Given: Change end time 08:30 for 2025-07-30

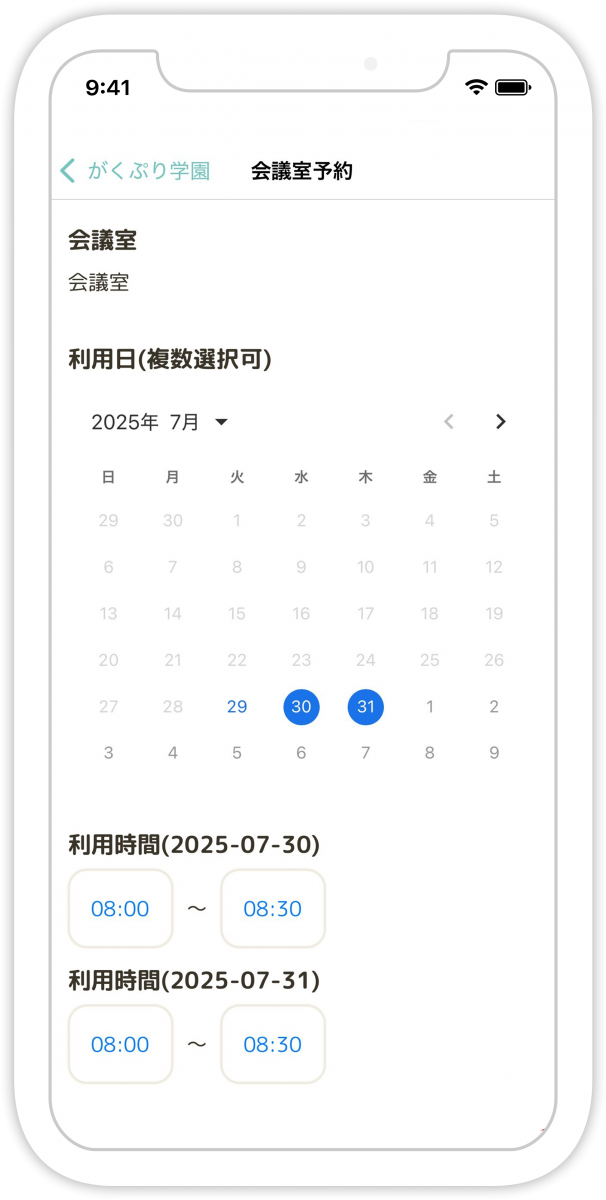Looking at the screenshot, I should 273,909.
